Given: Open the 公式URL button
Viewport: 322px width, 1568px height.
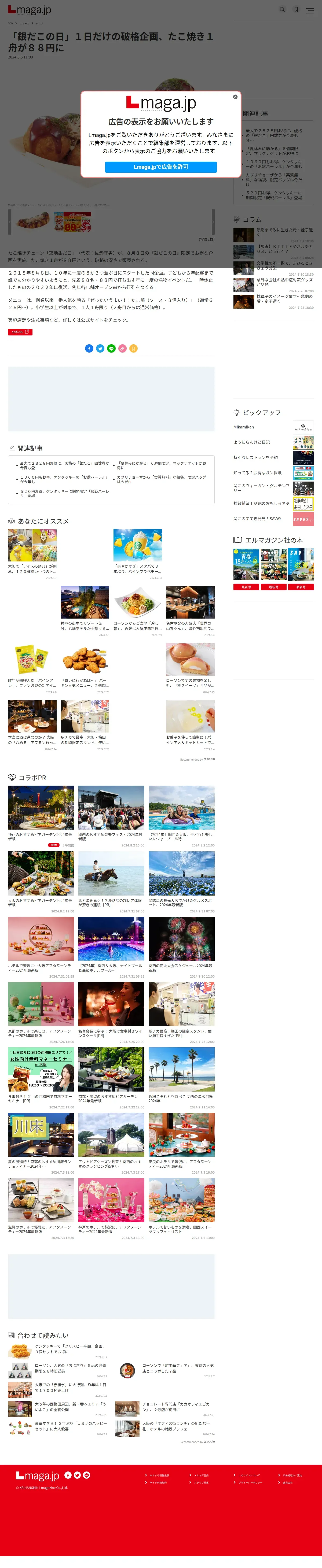Looking at the screenshot, I should [x=20, y=332].
